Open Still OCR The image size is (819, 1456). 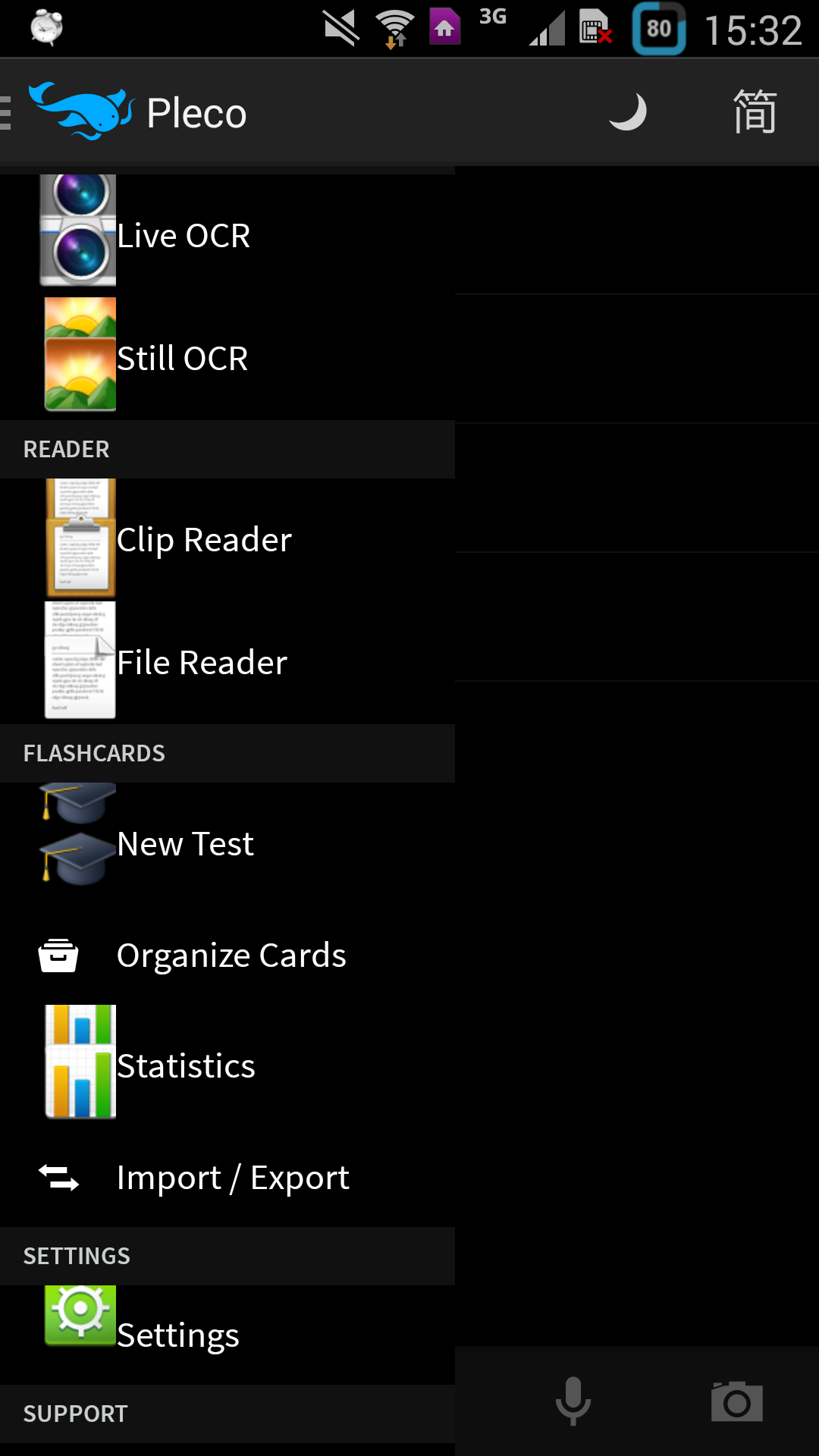point(227,358)
